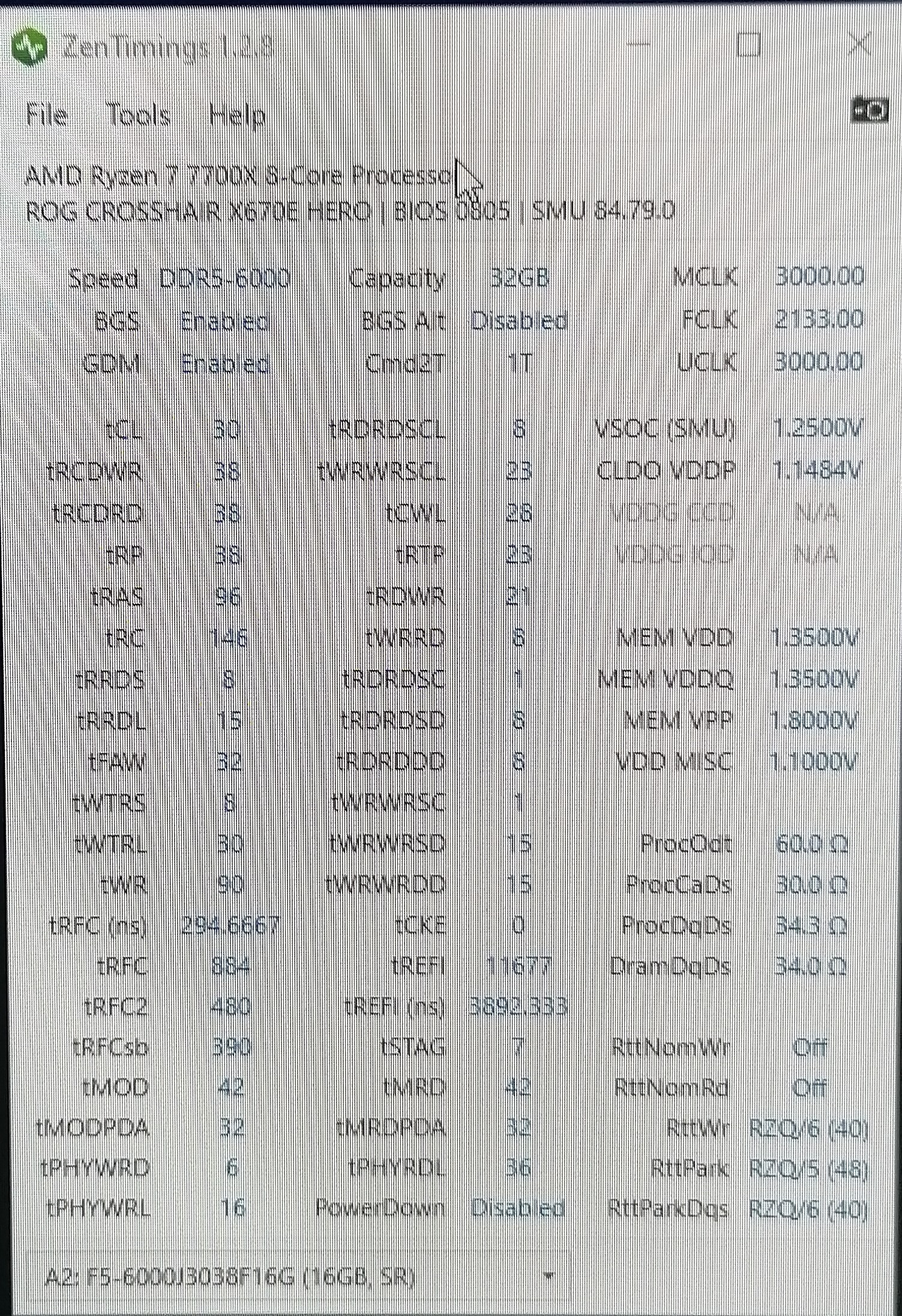Open the Help menu
This screenshot has width=902, height=1316.
pos(237,114)
